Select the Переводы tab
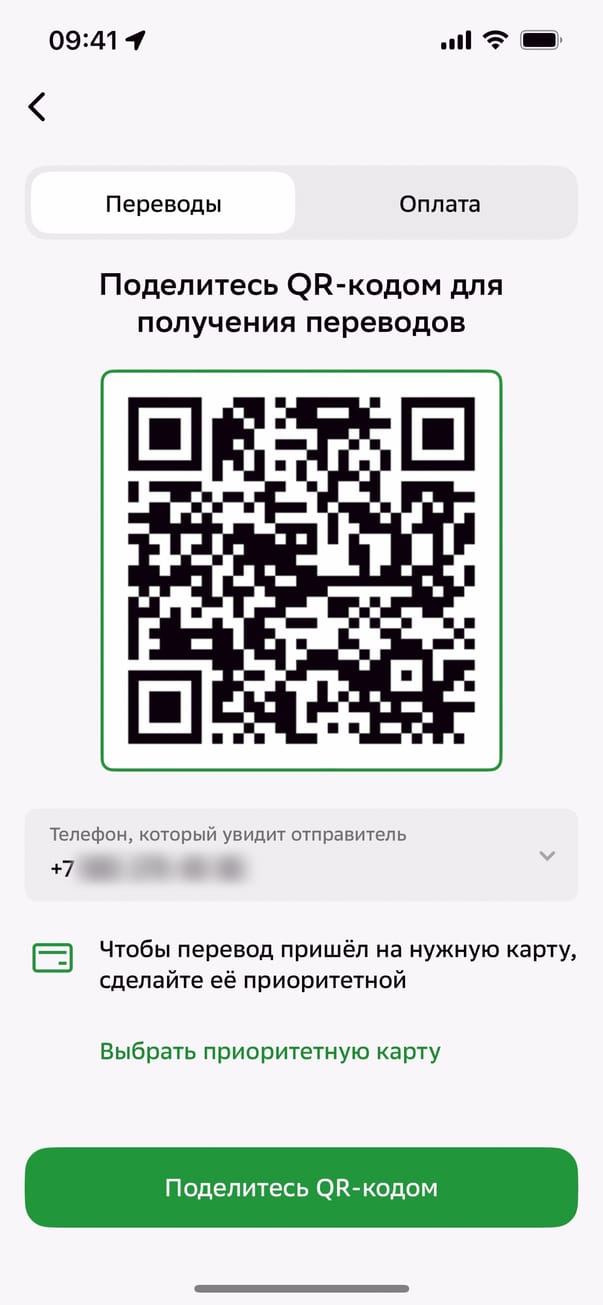The width and height of the screenshot is (603, 1305). click(x=163, y=204)
